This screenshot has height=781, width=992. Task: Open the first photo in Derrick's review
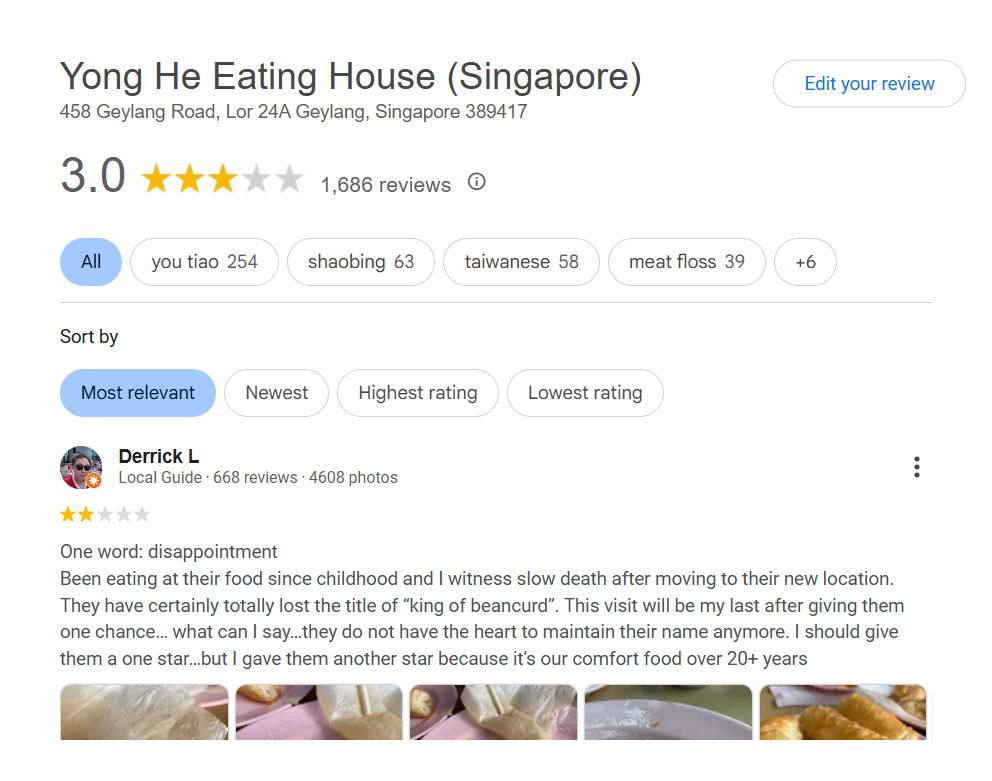click(x=144, y=712)
